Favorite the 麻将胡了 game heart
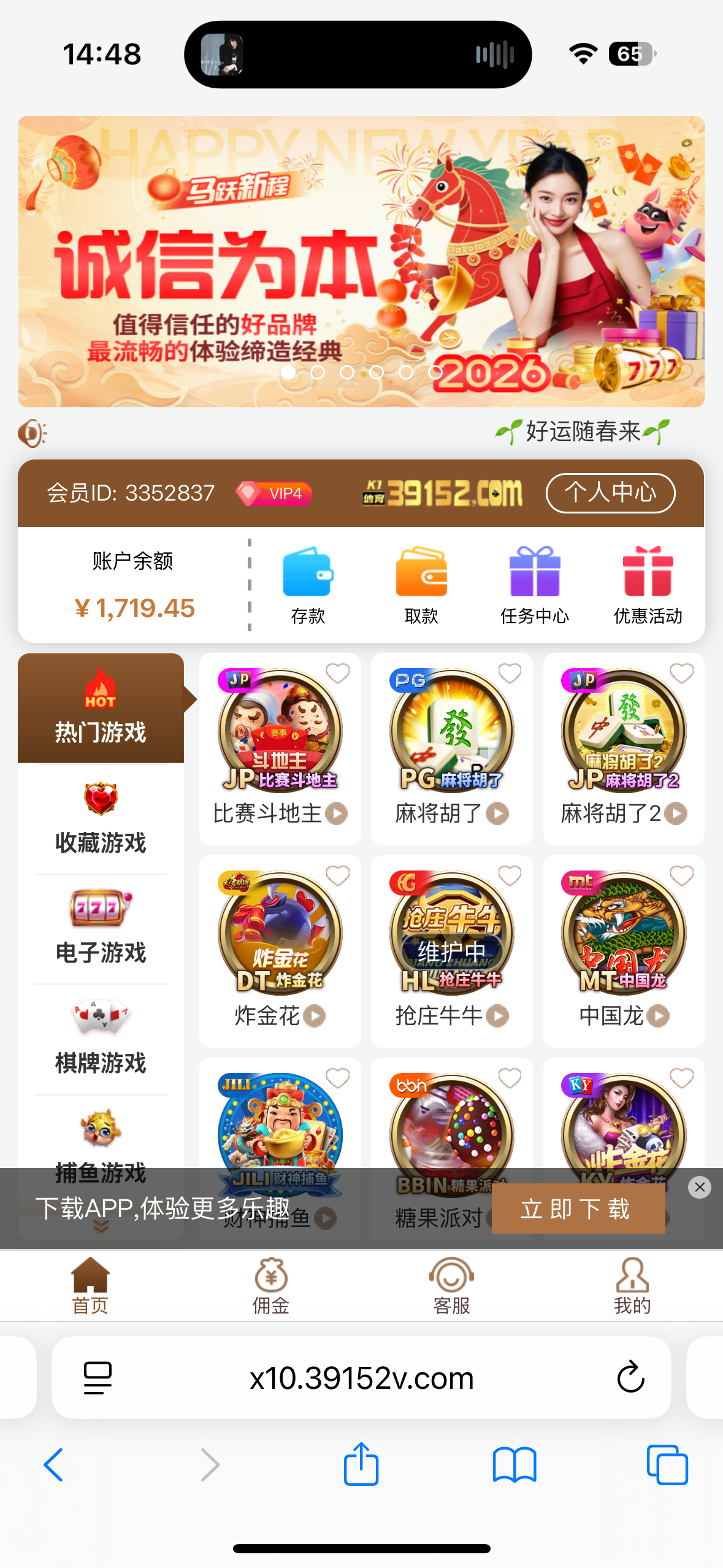Screen dimensions: 723x1568 [x=510, y=674]
